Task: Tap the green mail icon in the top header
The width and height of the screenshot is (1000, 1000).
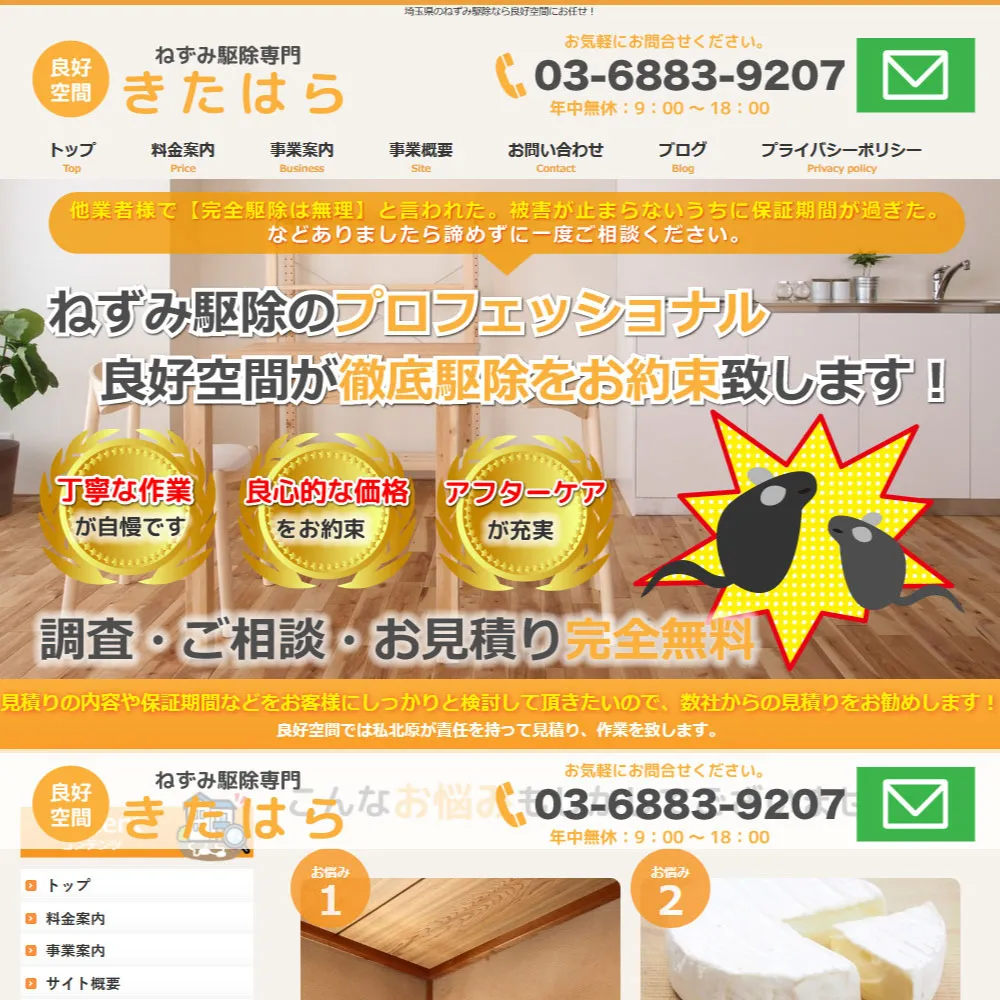Action: (915, 75)
